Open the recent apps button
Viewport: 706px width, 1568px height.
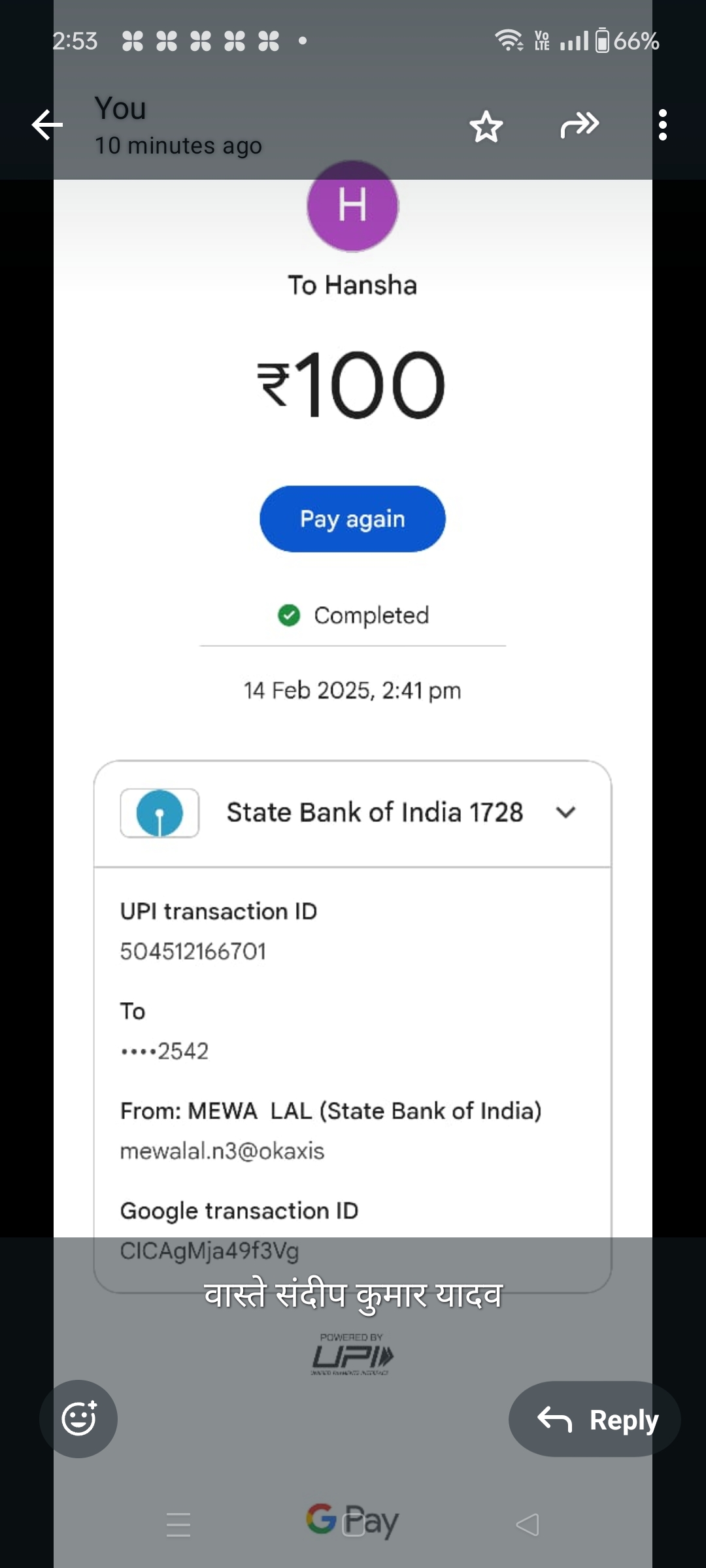(x=178, y=1524)
